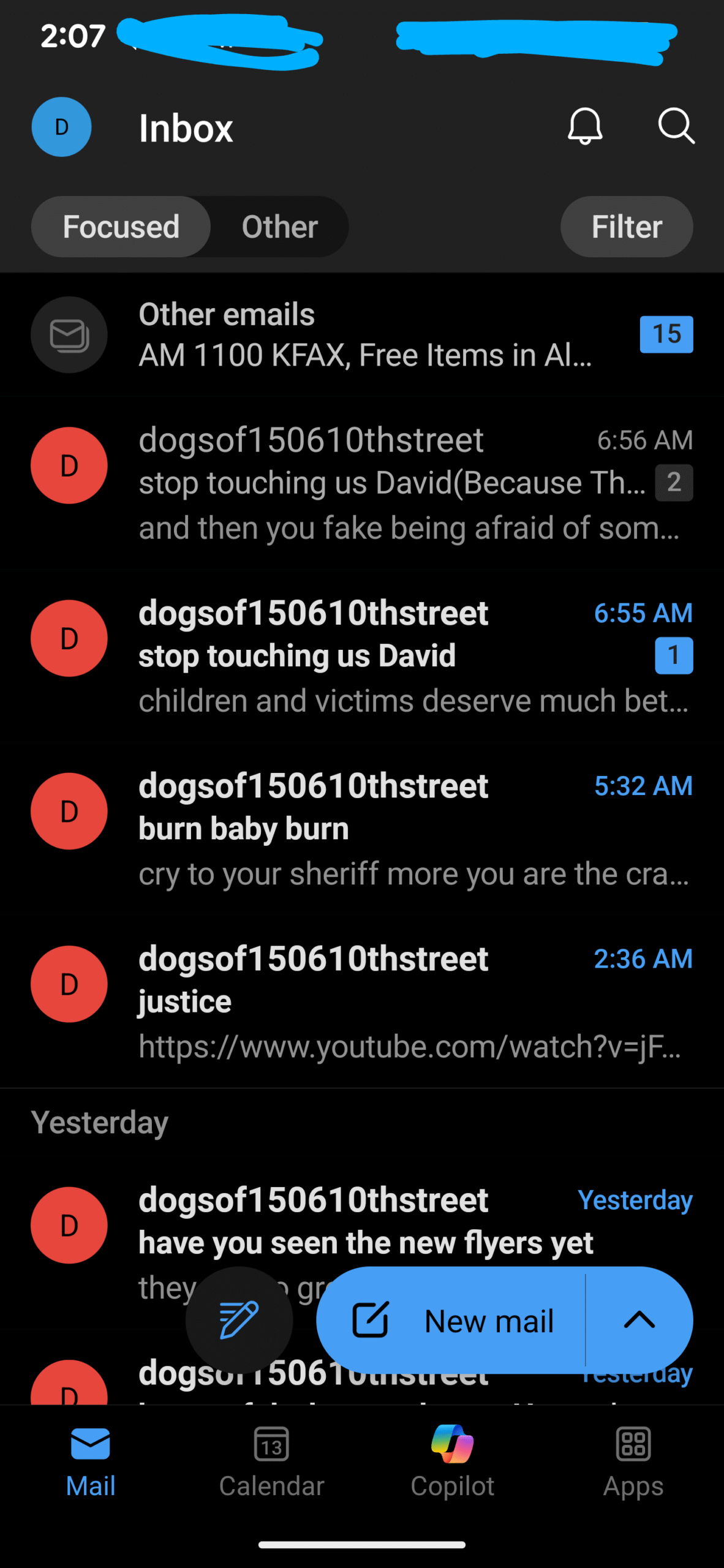Open the 6:55 AM "stop touching us David" email
This screenshot has height=1568, width=724.
(x=392, y=655)
